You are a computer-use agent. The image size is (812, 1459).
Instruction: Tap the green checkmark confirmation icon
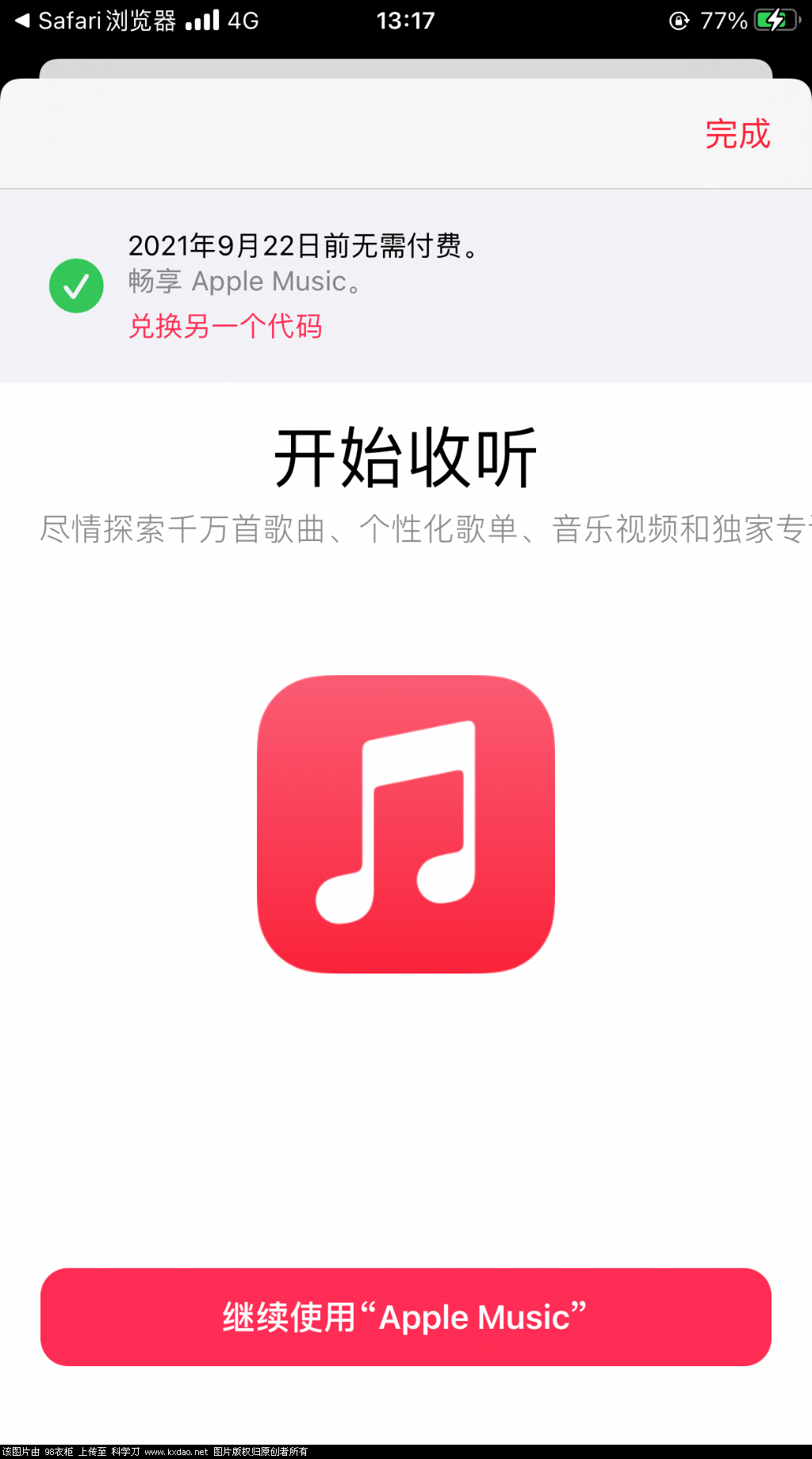76,285
